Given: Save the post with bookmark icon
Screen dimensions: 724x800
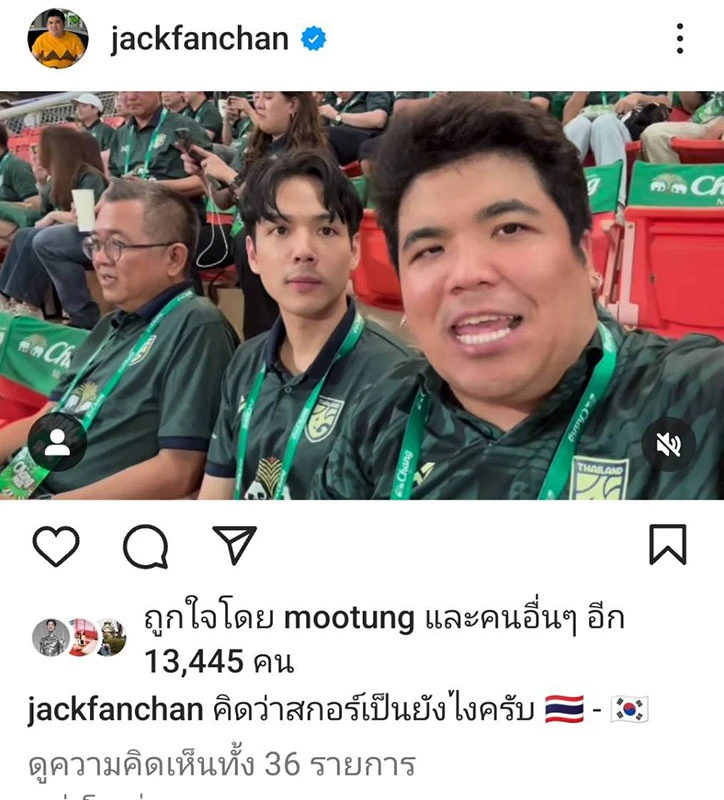Looking at the screenshot, I should point(667,546).
